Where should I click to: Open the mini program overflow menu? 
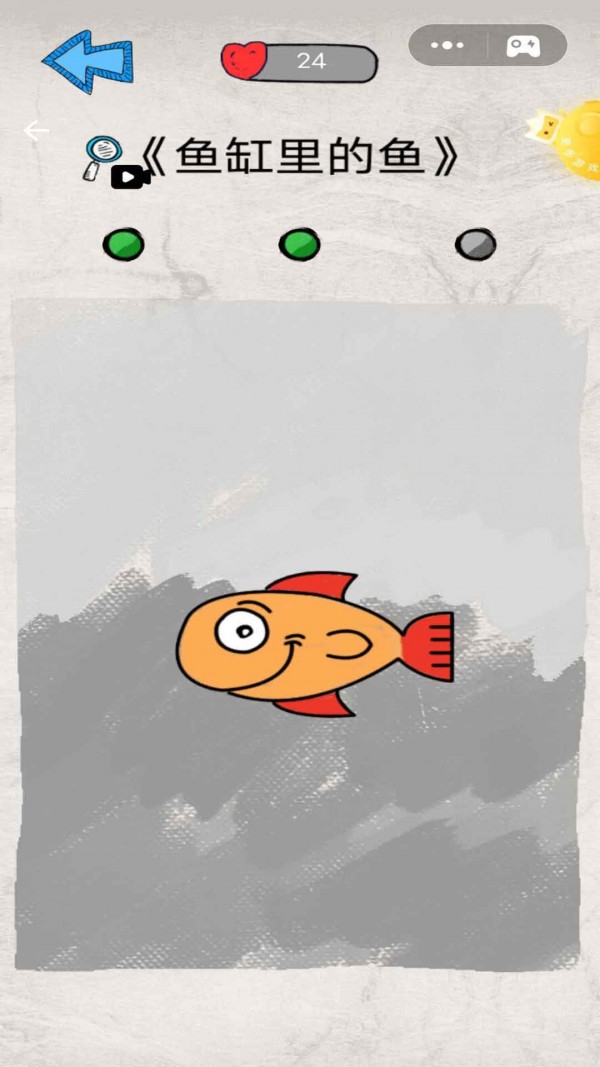[447, 45]
